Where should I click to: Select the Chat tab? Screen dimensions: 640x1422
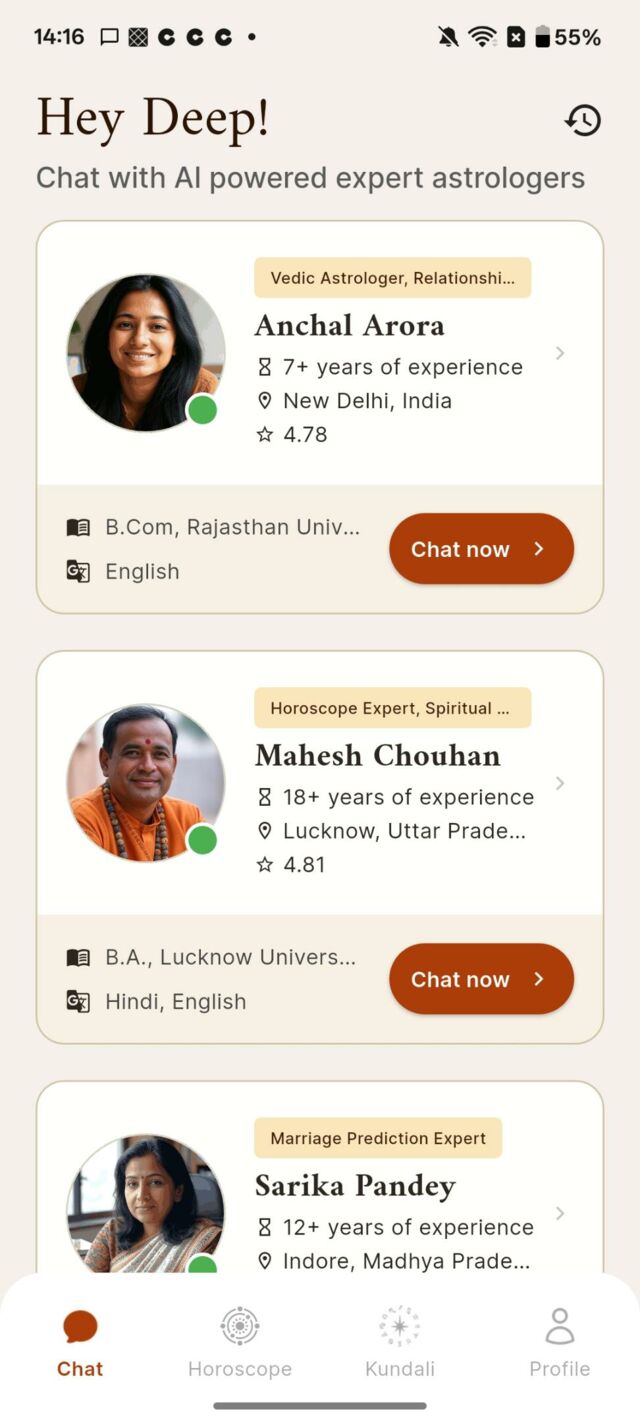tap(80, 1342)
